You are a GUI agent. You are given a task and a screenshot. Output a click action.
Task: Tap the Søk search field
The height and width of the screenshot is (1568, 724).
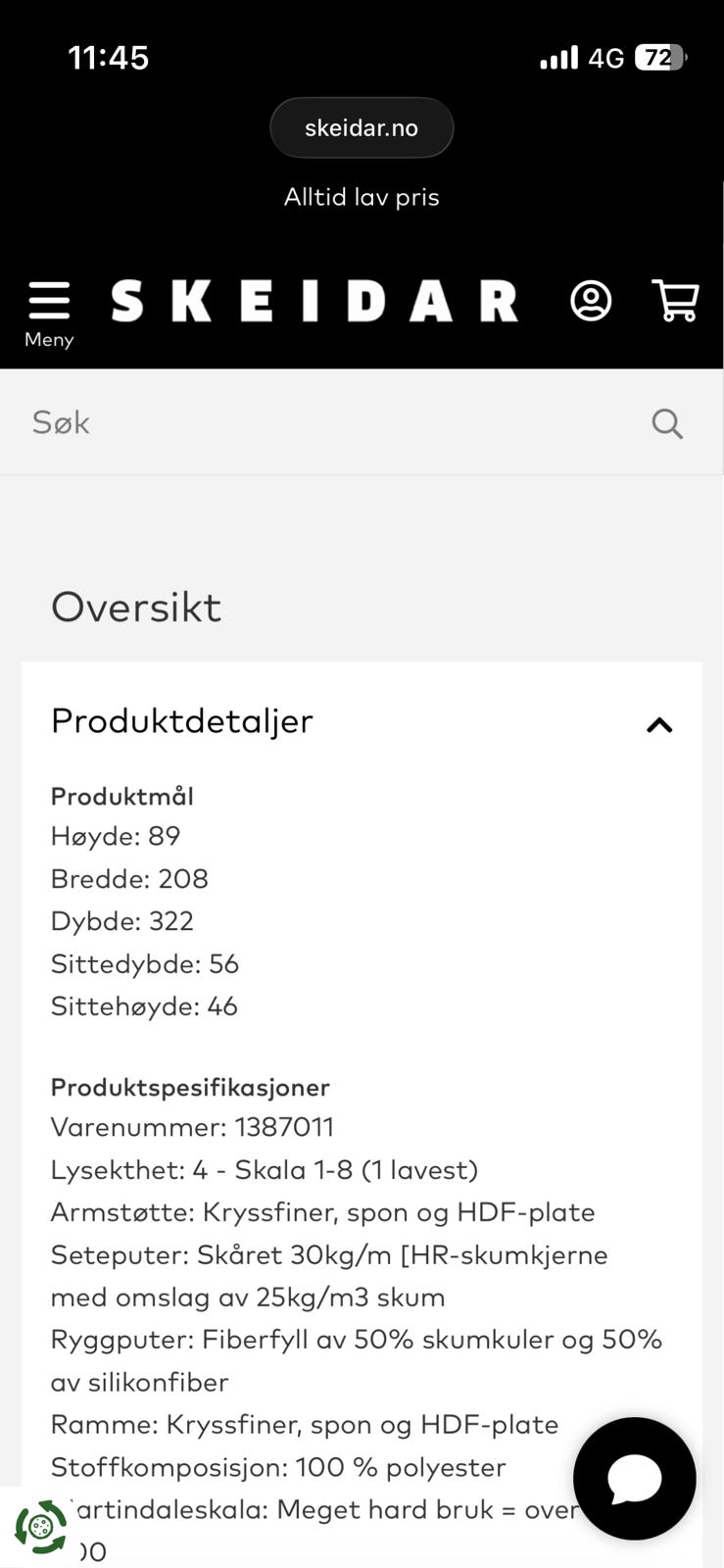(362, 422)
